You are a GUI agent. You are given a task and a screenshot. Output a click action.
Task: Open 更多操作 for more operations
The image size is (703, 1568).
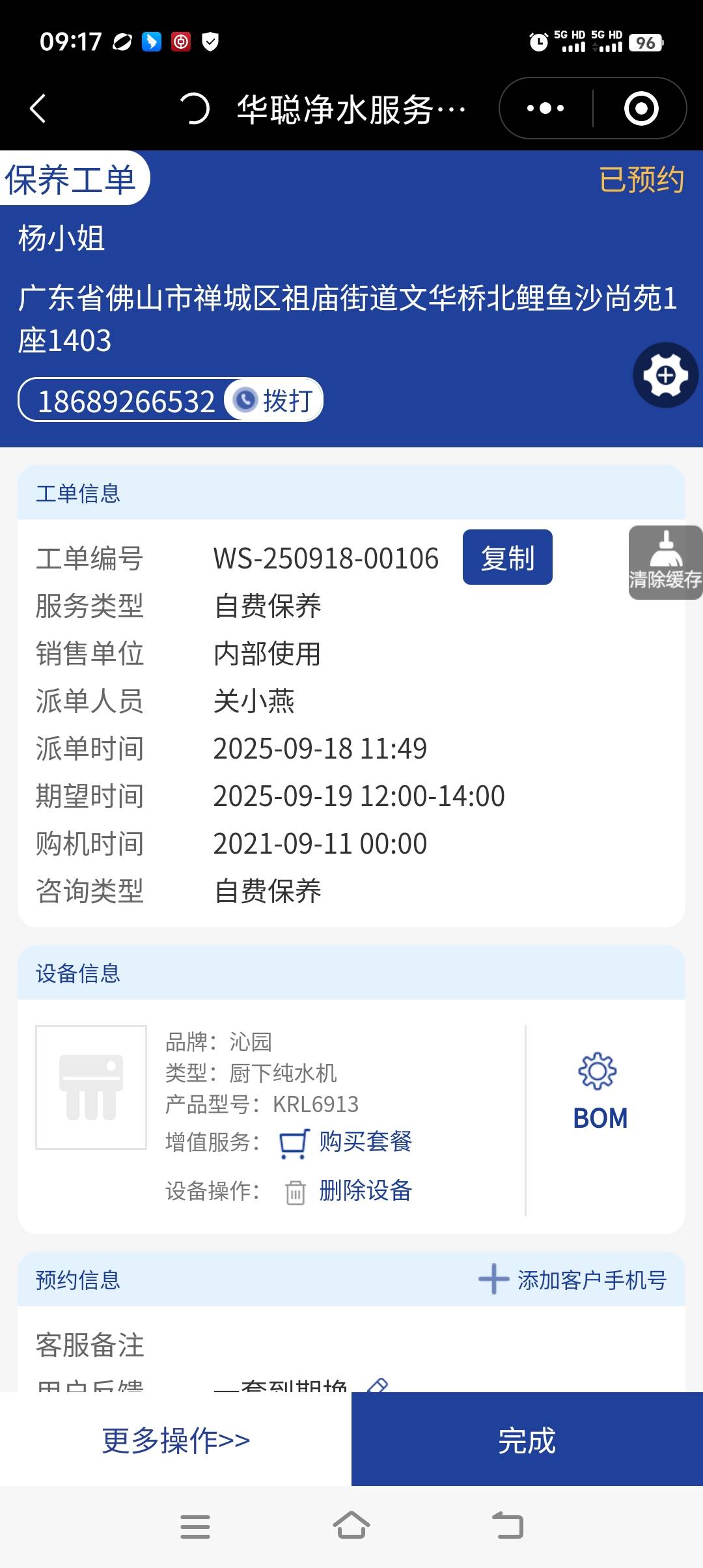tap(176, 1440)
